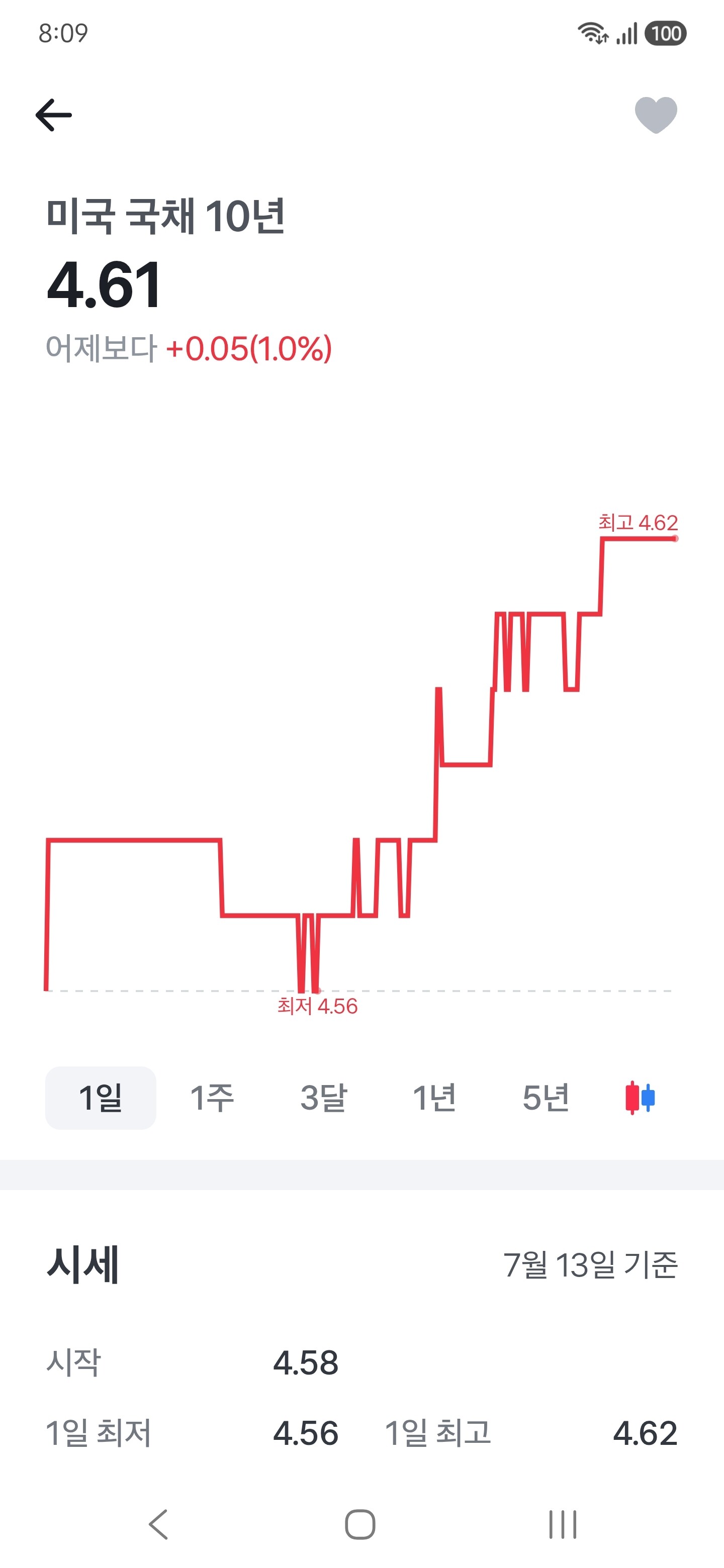Viewport: 724px width, 1568px height.
Task: Show the 5년 chart range
Action: (x=546, y=1098)
